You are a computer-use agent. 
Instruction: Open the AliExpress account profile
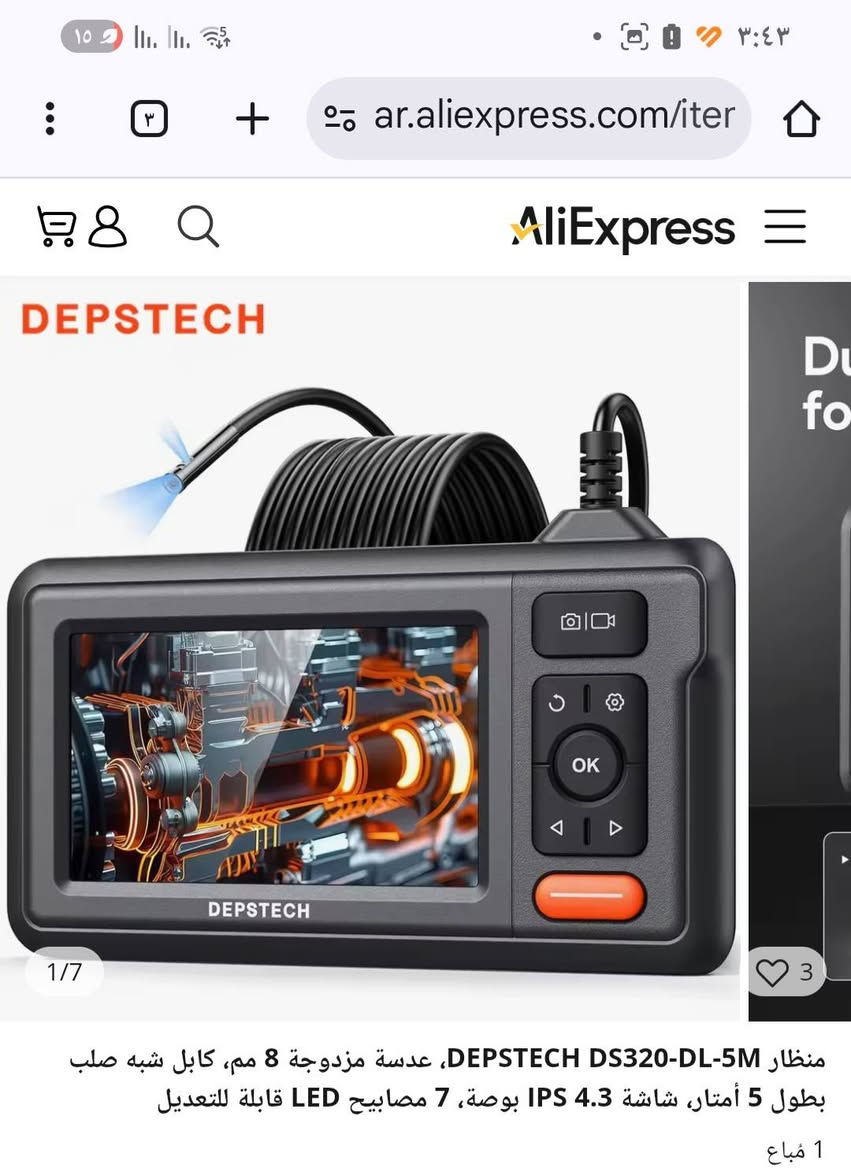click(108, 227)
